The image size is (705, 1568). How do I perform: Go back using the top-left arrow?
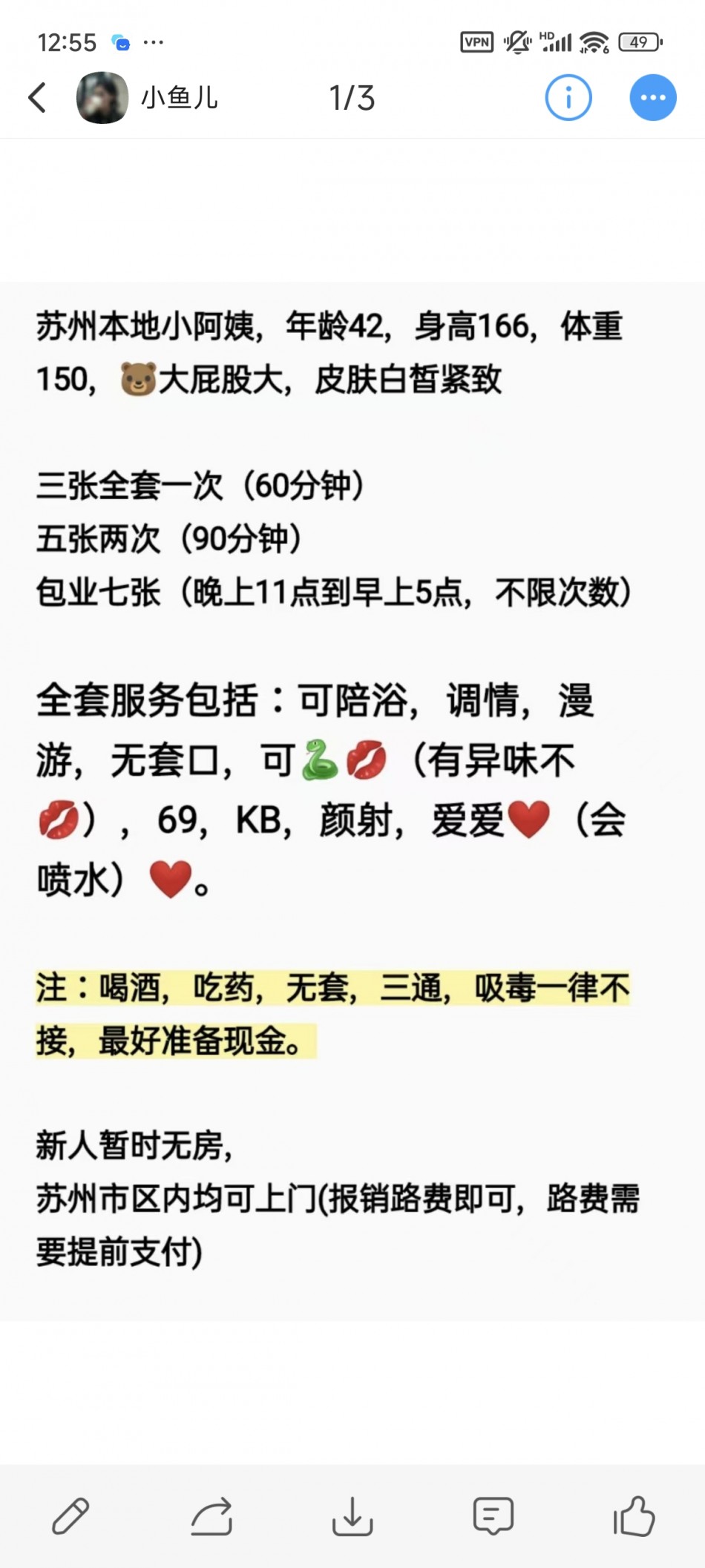[37, 97]
